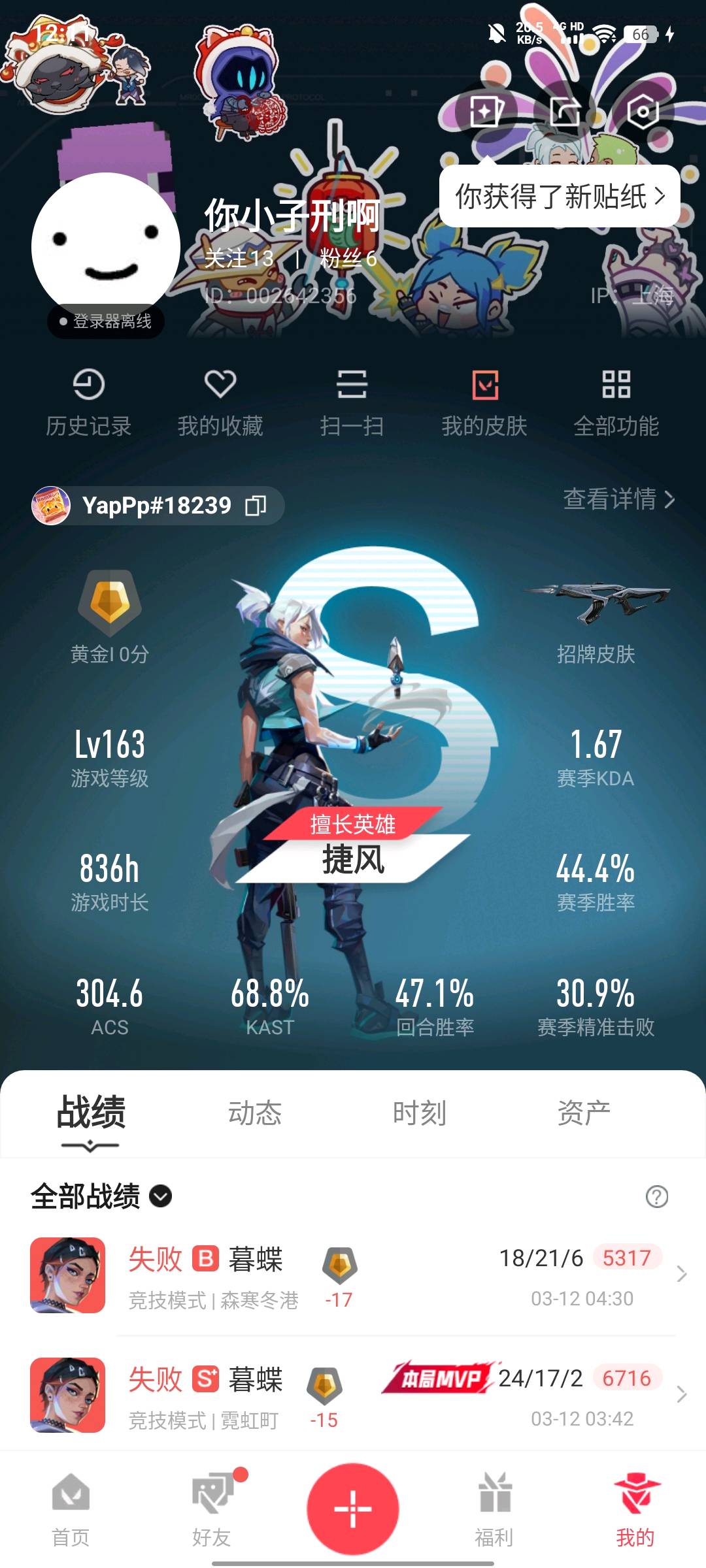
Task: Switch to the 资产 tab
Action: point(583,1113)
